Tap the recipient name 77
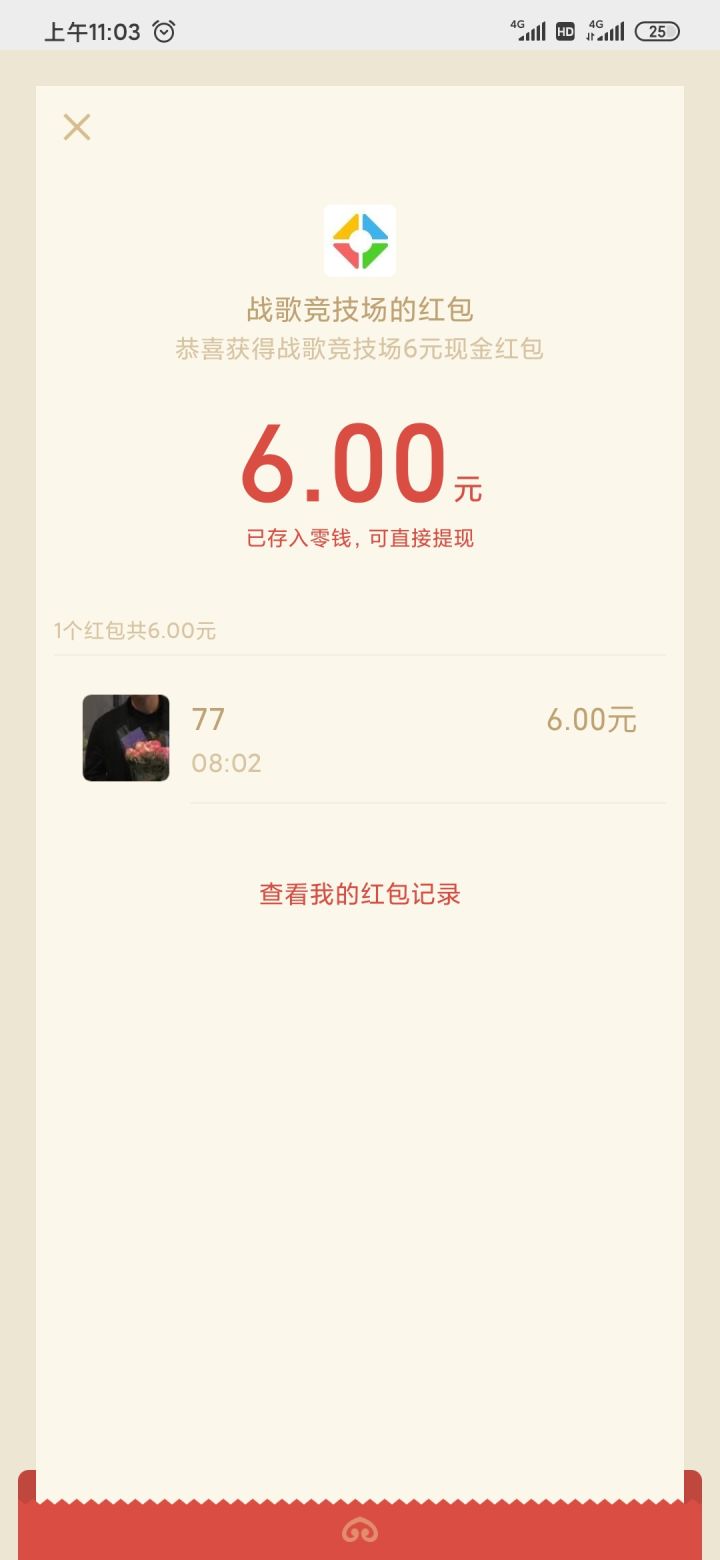 pos(208,718)
